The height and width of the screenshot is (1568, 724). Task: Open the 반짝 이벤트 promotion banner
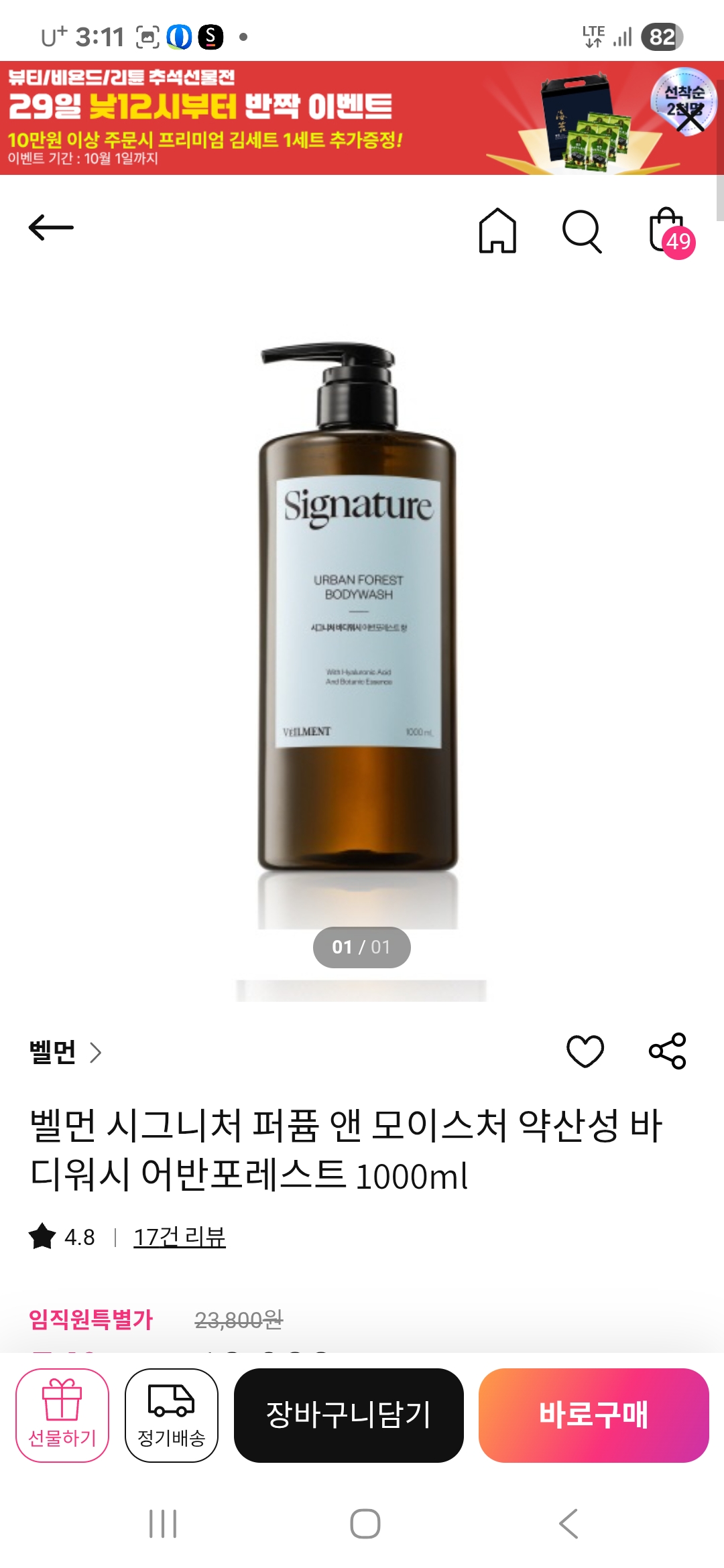[268, 119]
